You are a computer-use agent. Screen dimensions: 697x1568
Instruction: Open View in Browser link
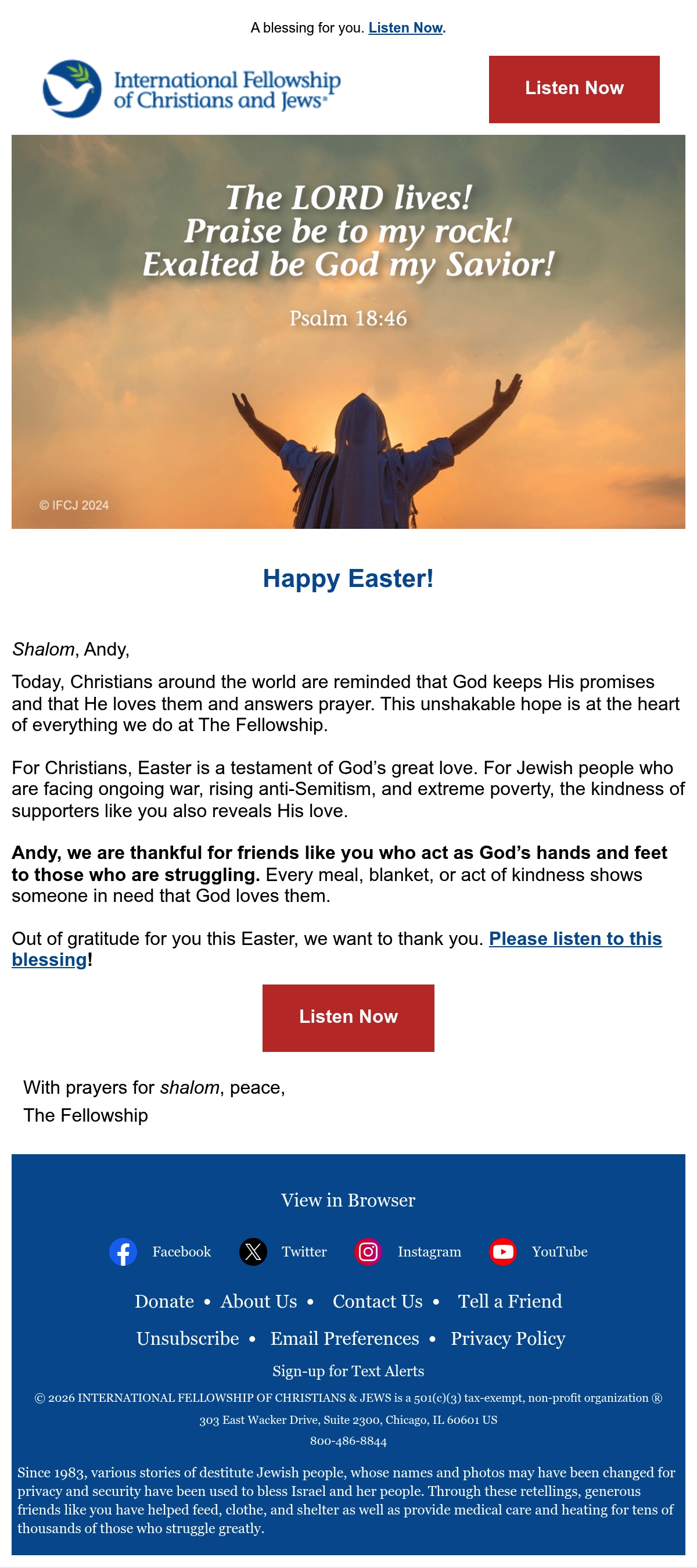point(348,1200)
